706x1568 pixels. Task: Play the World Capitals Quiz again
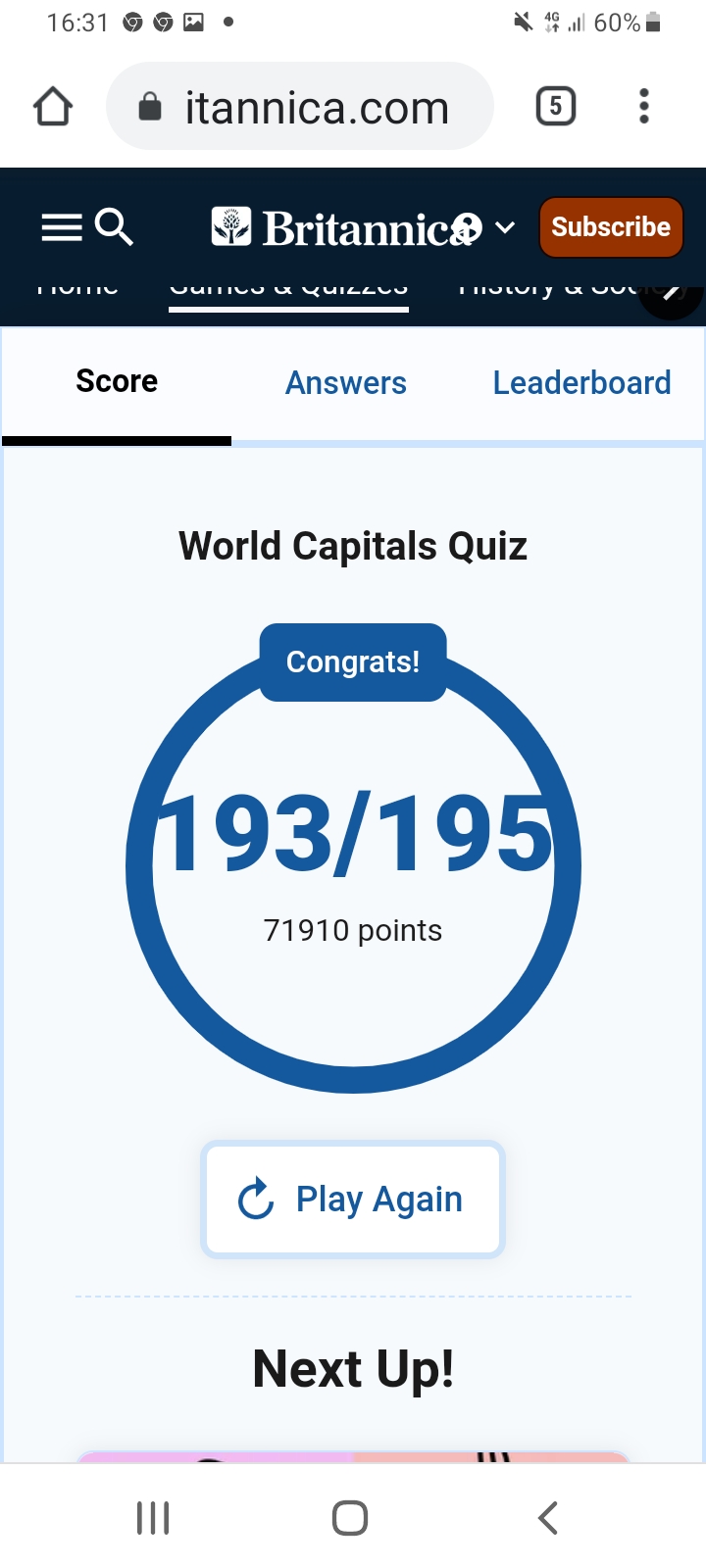click(352, 1200)
